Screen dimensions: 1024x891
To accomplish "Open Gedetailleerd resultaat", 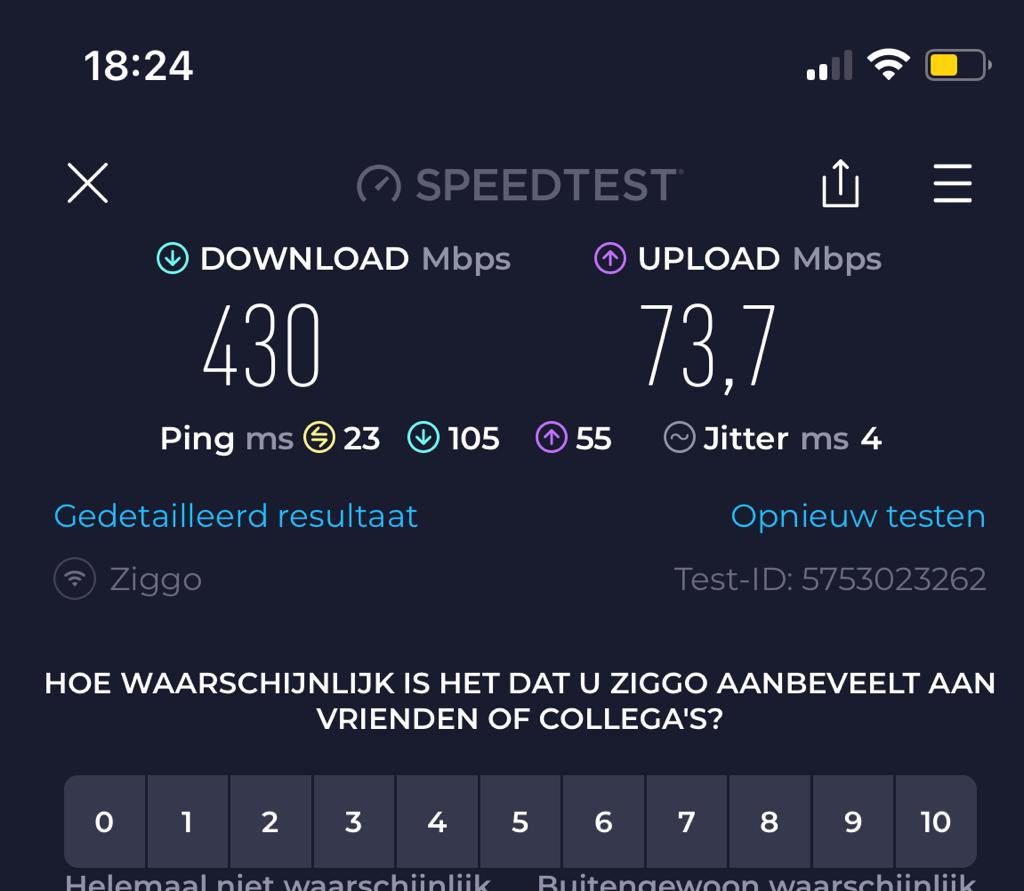I will pos(236,516).
